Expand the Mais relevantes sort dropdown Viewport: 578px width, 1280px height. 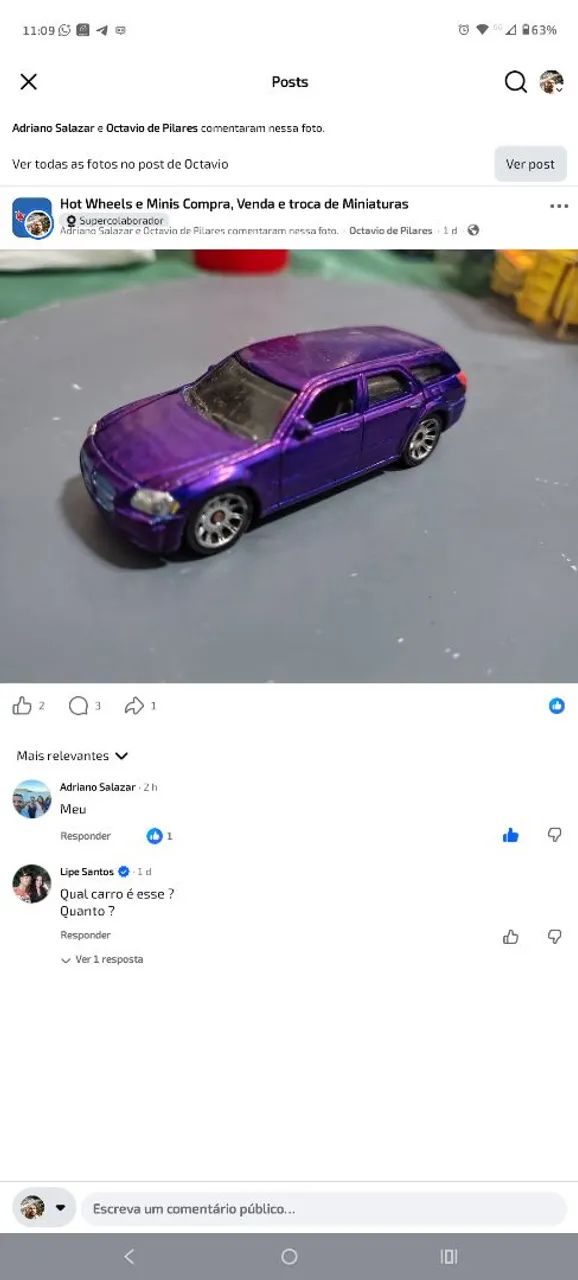73,756
